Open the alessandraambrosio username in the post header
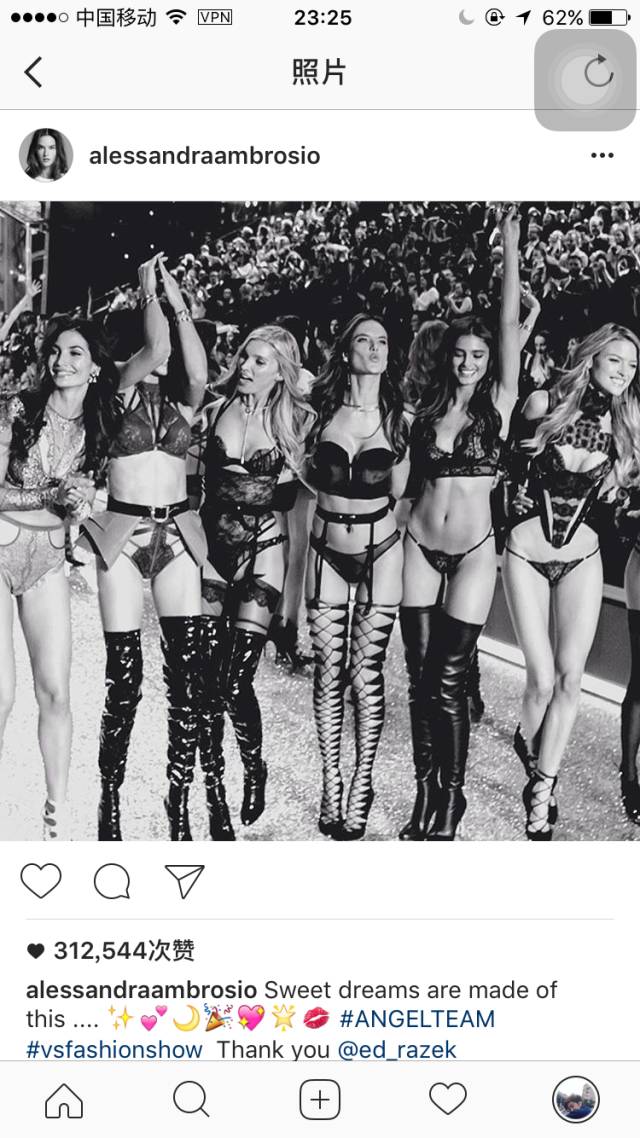Image resolution: width=640 pixels, height=1138 pixels. [204, 155]
